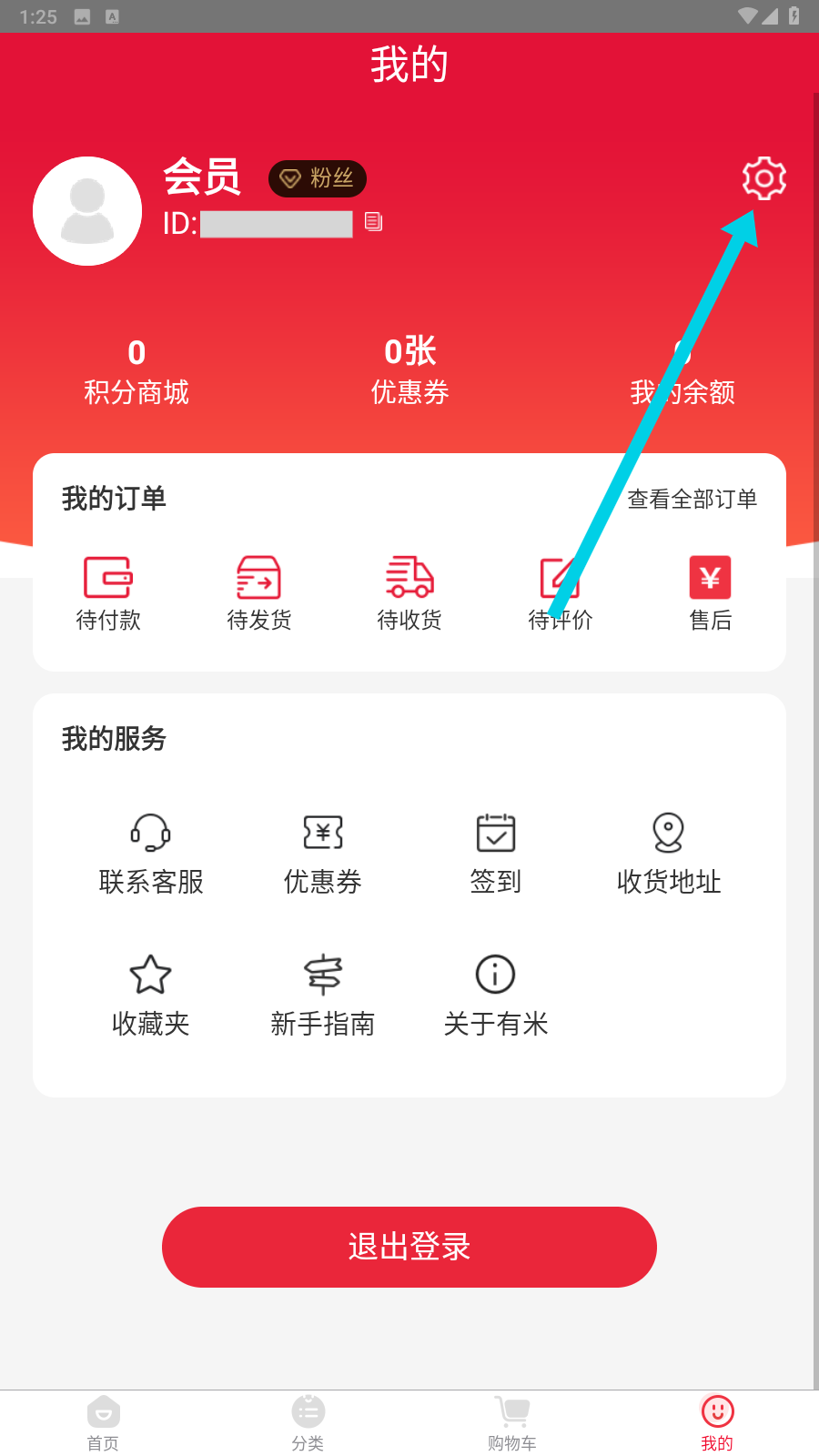The image size is (819, 1456).
Task: Open 待发货 orders
Action: pyautogui.click(x=258, y=591)
